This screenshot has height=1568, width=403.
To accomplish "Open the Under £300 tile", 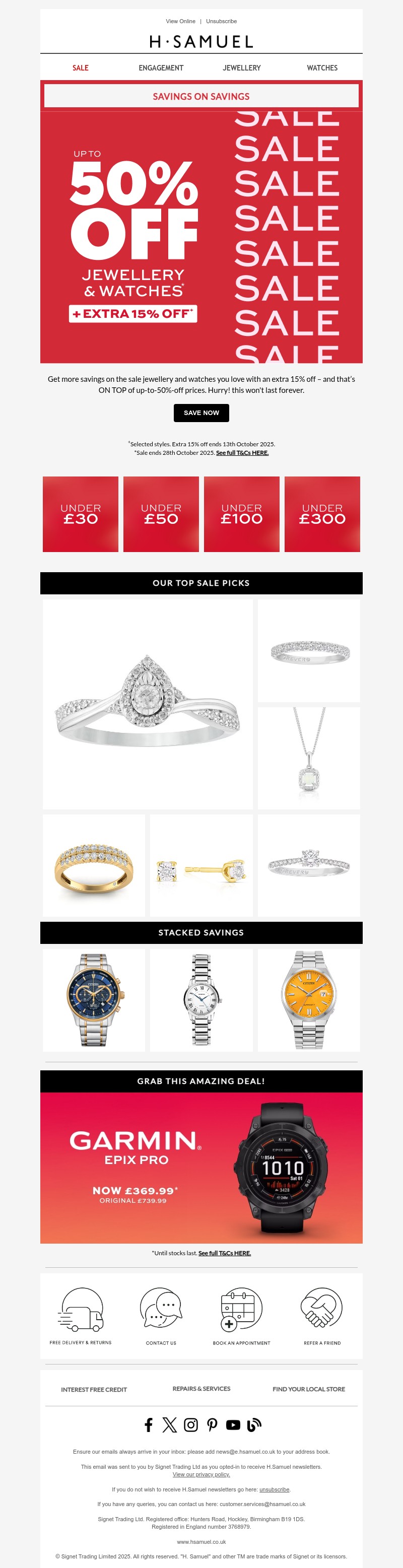I will (x=322, y=514).
